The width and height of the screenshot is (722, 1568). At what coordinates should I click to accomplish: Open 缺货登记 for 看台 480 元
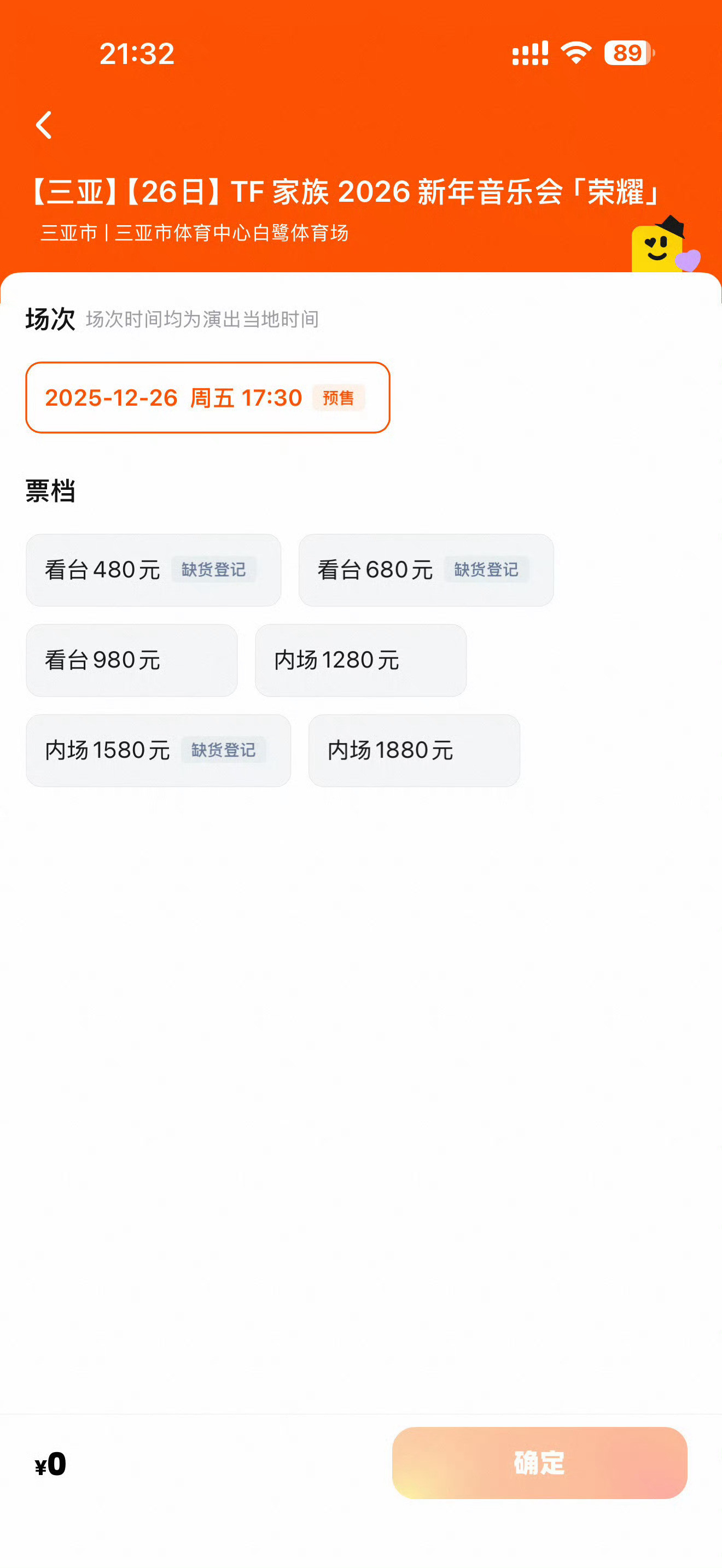[x=214, y=570]
